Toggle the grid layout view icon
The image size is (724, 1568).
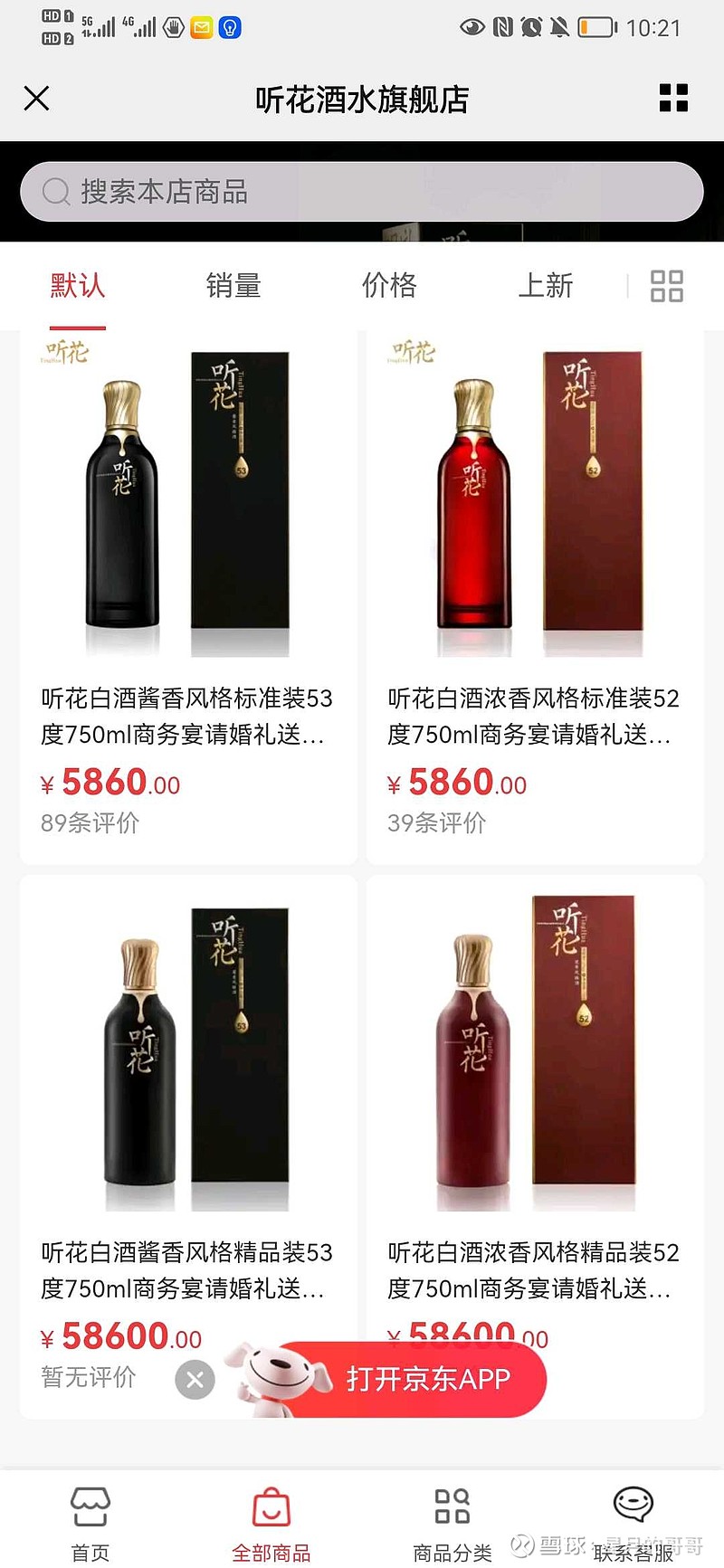pos(667,286)
